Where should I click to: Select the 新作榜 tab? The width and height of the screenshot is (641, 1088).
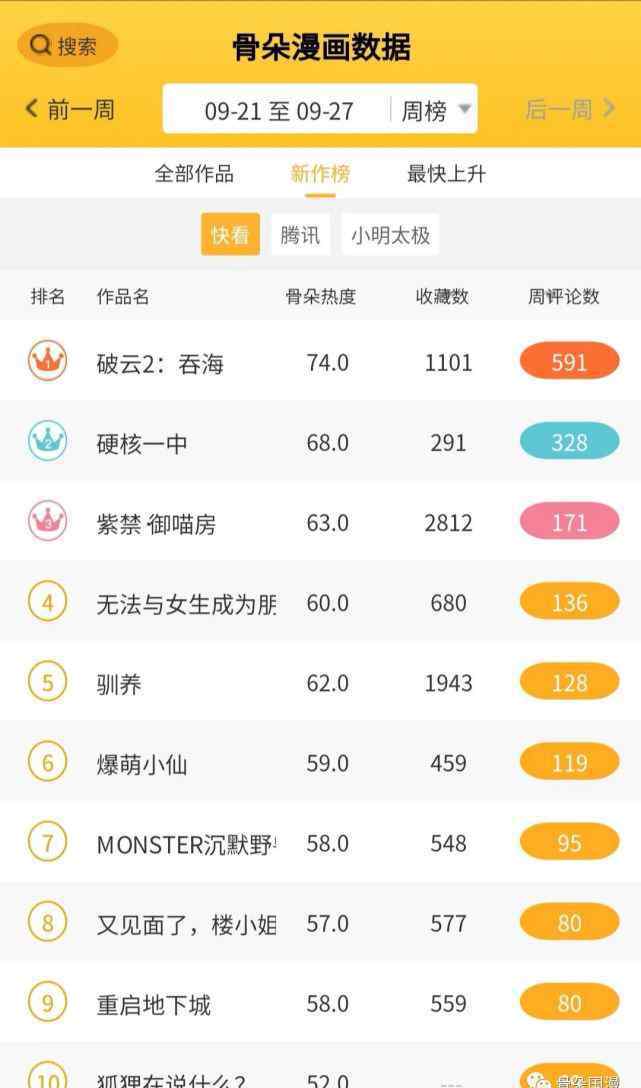click(320, 173)
